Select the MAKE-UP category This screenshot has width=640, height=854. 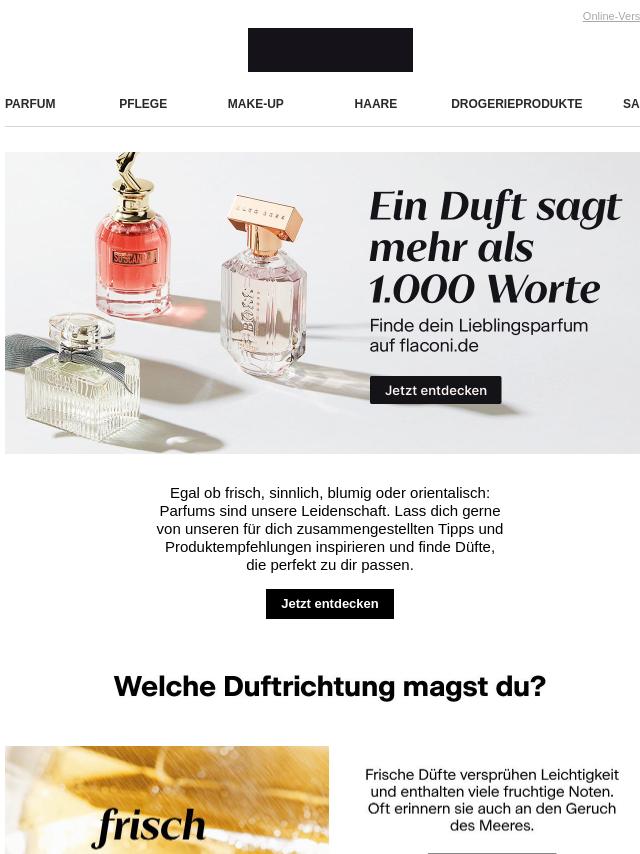[255, 104]
